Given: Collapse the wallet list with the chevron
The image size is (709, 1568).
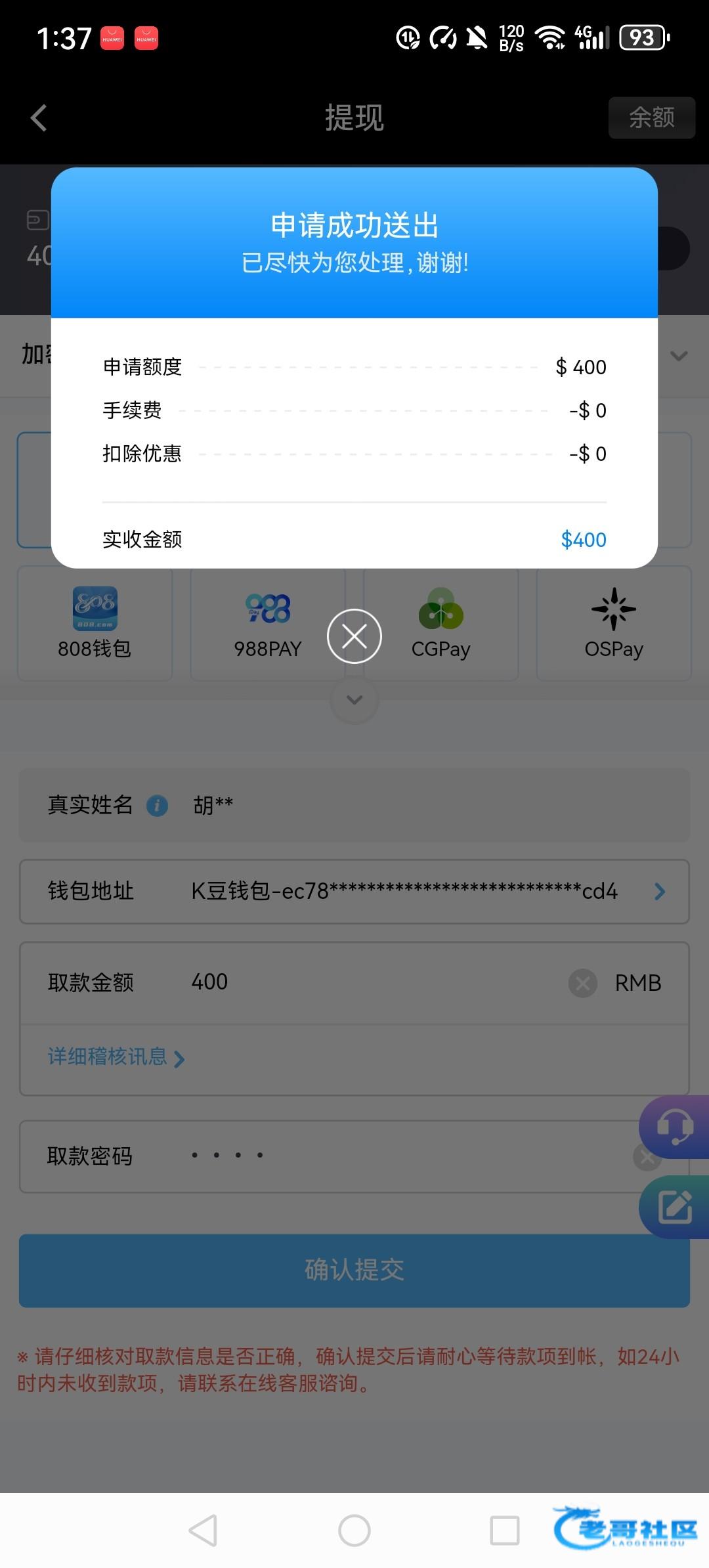Looking at the screenshot, I should [354, 700].
